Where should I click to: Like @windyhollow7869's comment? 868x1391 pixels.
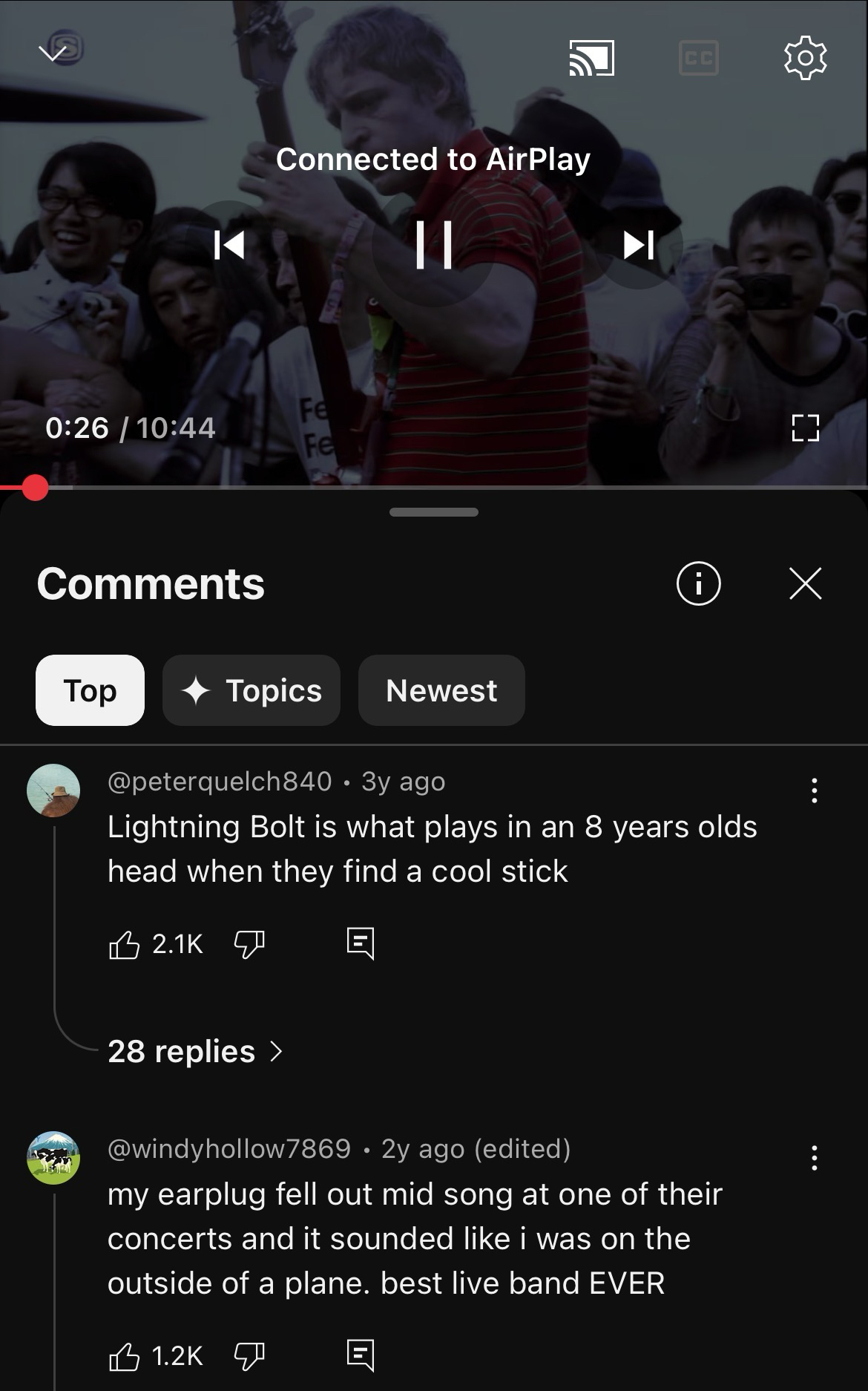click(x=124, y=1356)
